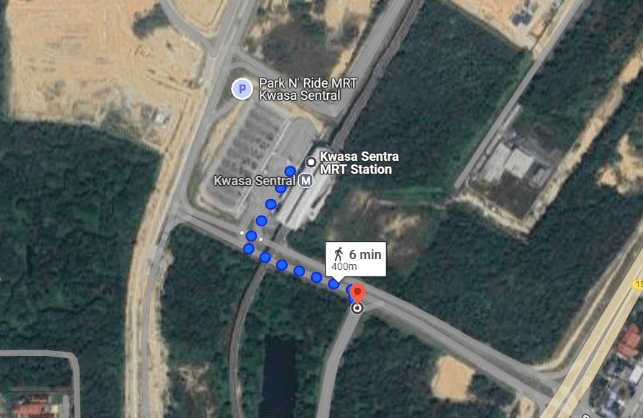This screenshot has width=643, height=418.
Task: Open Park N' Ride MRT Kwasa Sentral marker
Action: (241, 90)
